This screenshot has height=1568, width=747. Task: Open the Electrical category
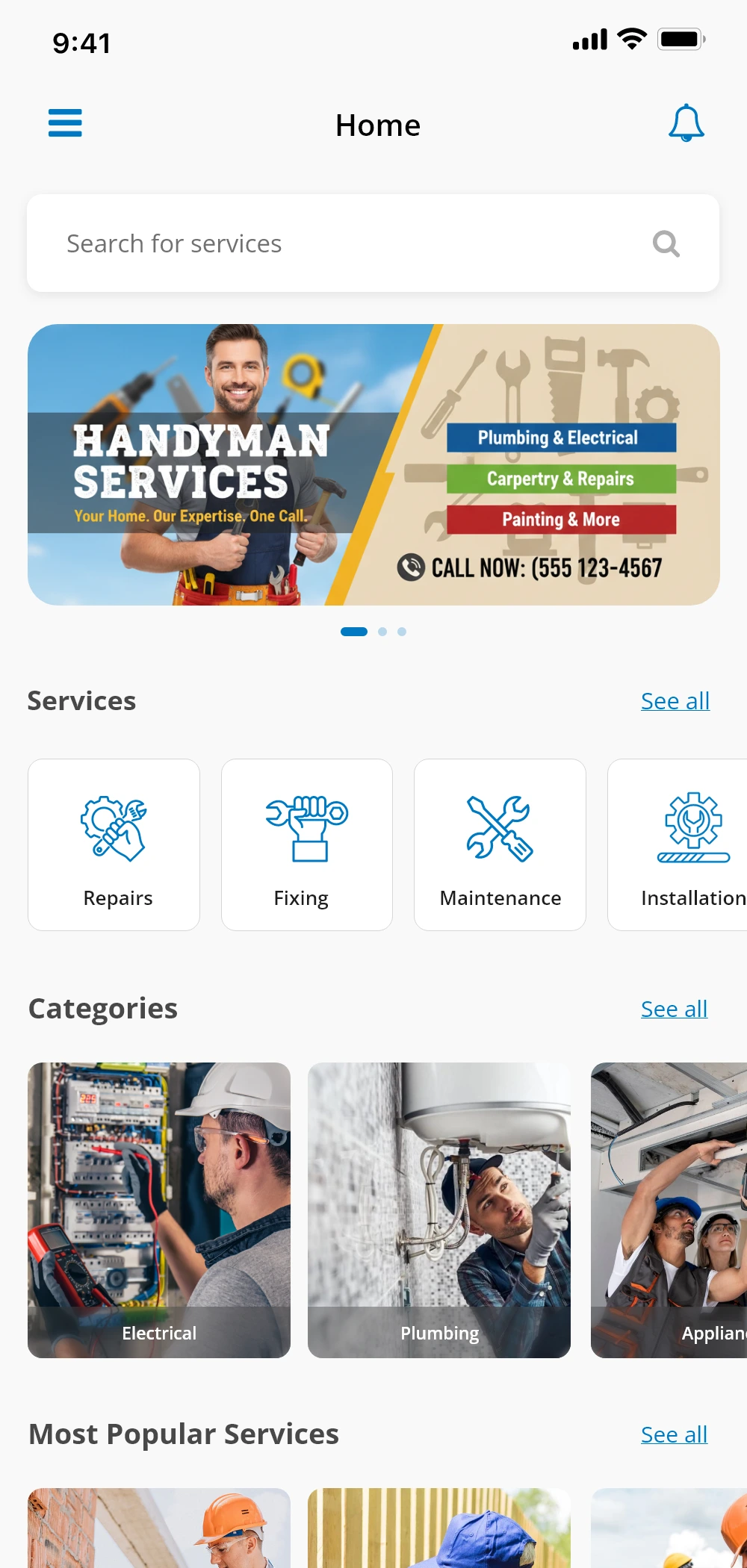point(159,1210)
